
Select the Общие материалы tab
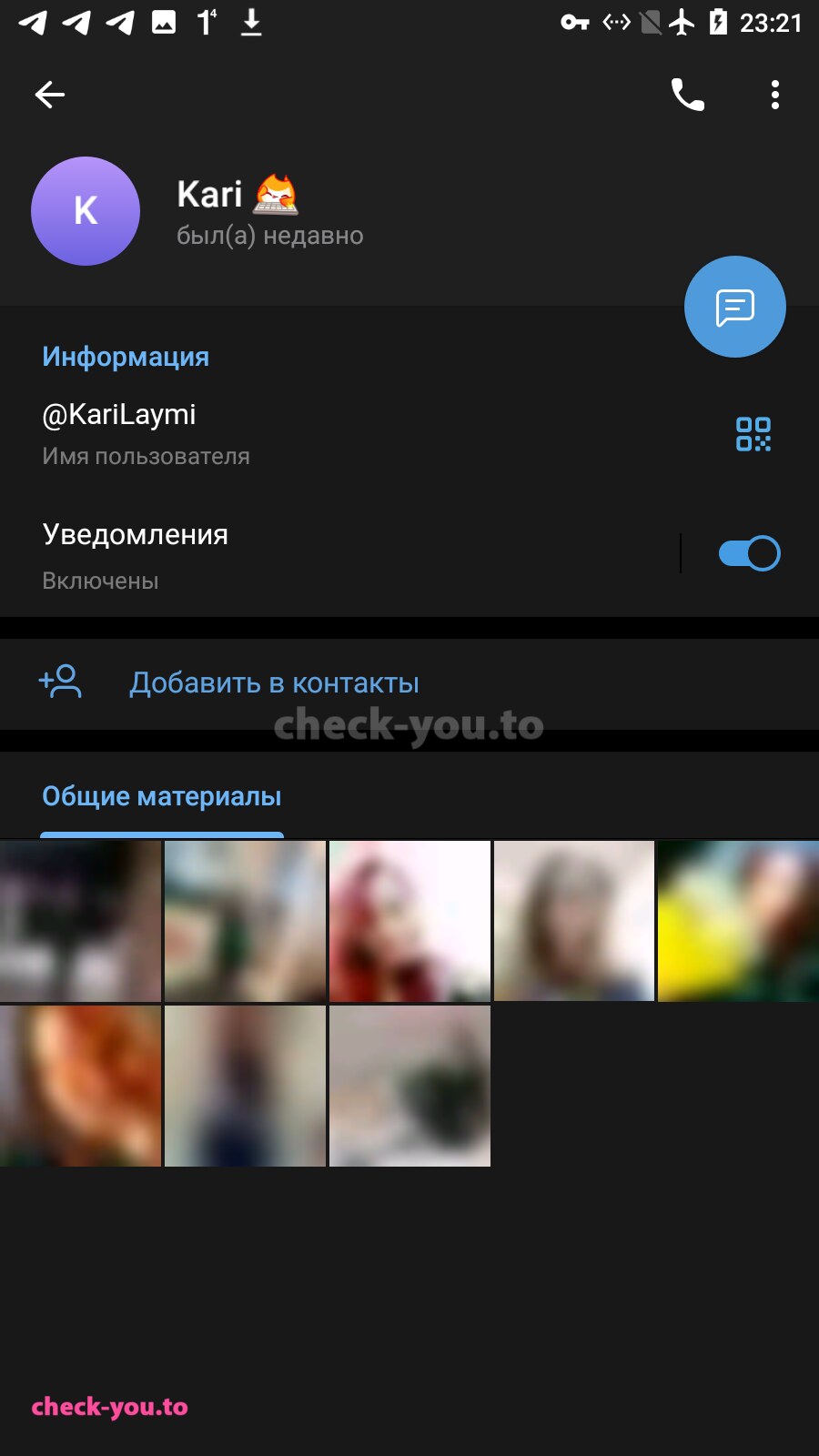[162, 797]
